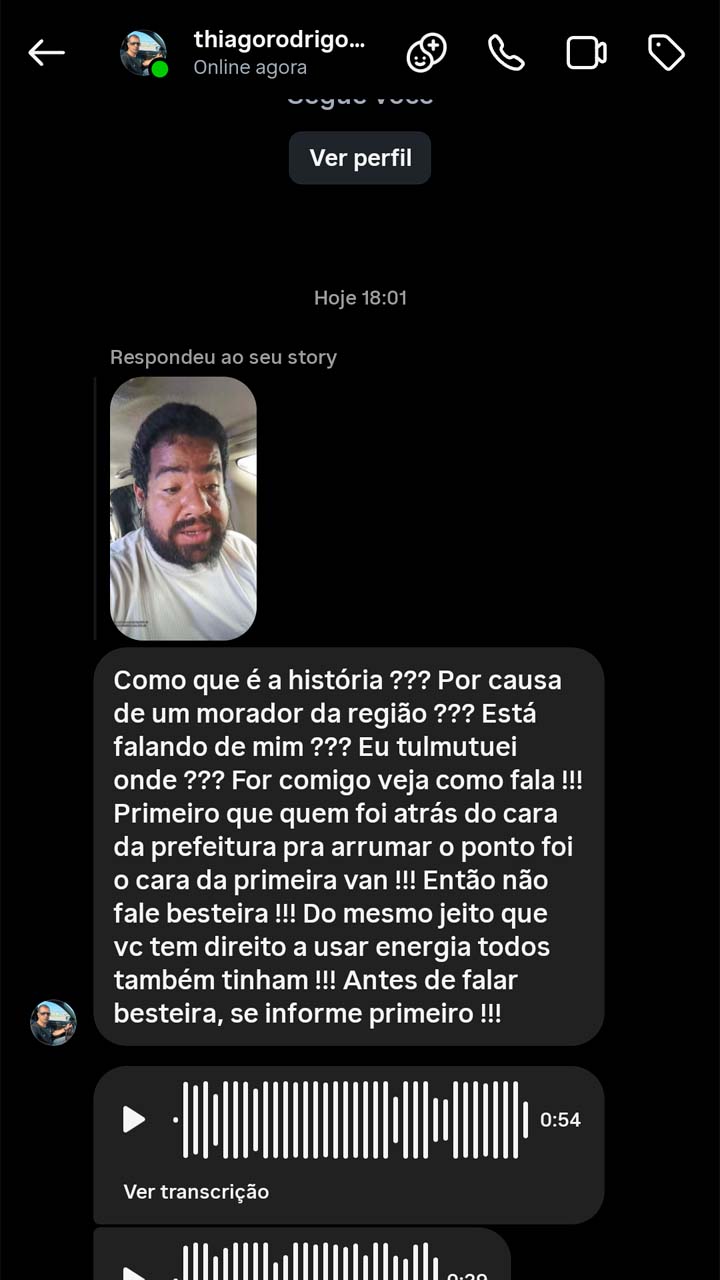The width and height of the screenshot is (720, 1280).
Task: Start a video call
Action: click(586, 53)
